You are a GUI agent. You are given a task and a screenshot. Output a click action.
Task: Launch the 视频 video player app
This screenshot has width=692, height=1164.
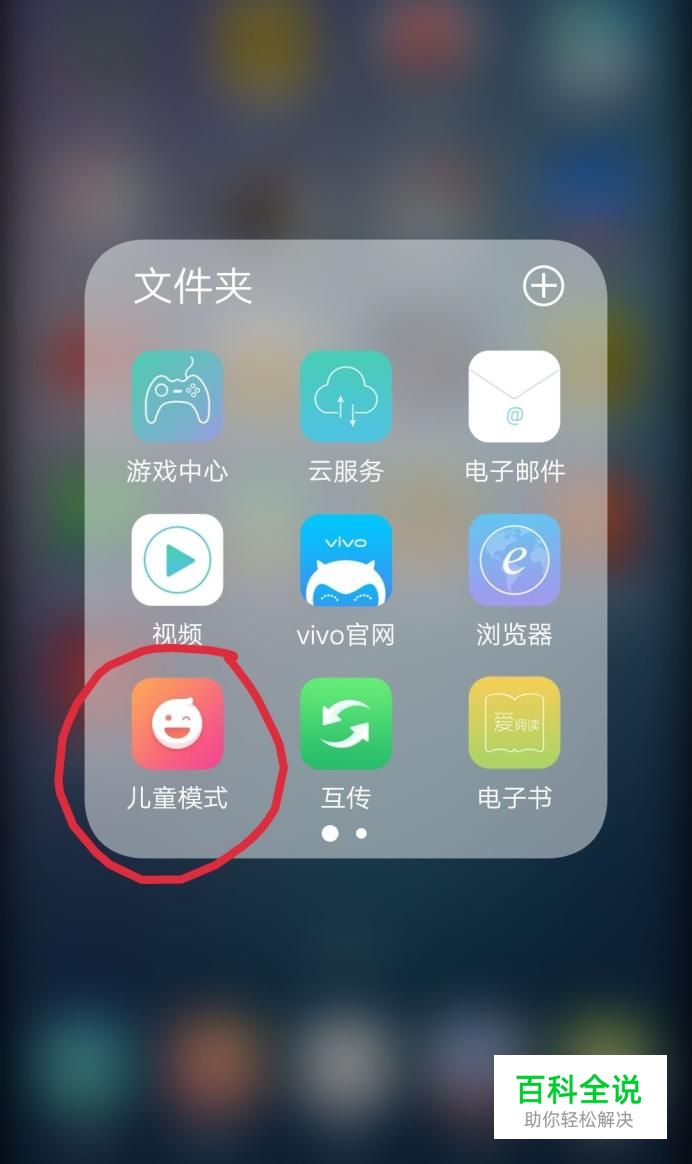[x=177, y=560]
